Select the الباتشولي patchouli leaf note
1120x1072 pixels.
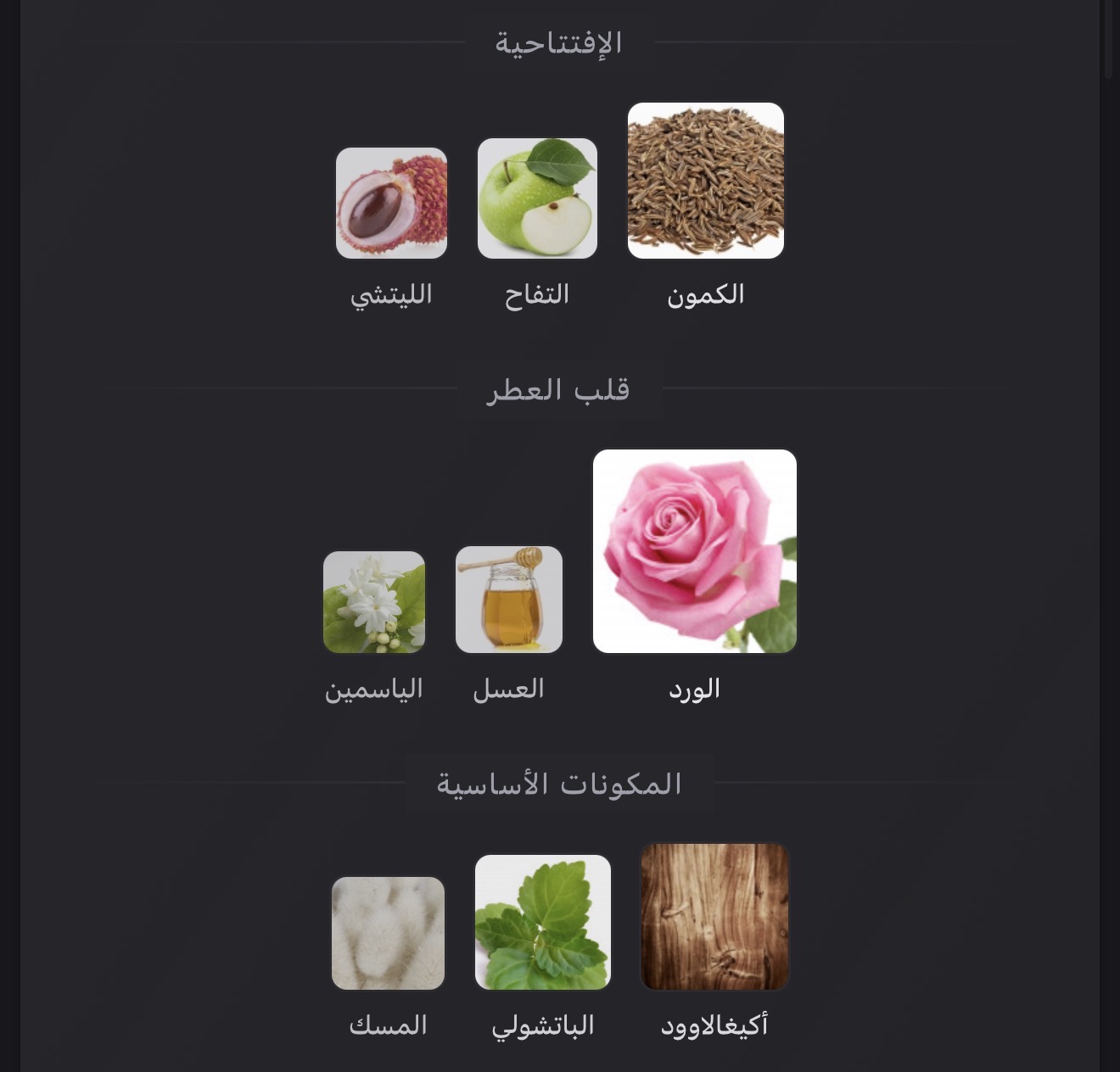pos(543,922)
